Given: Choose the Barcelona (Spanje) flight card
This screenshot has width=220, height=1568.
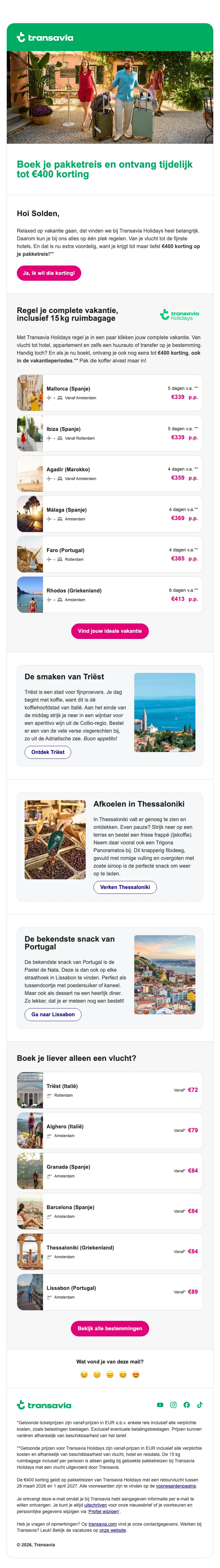Looking at the screenshot, I should 110,1211.
